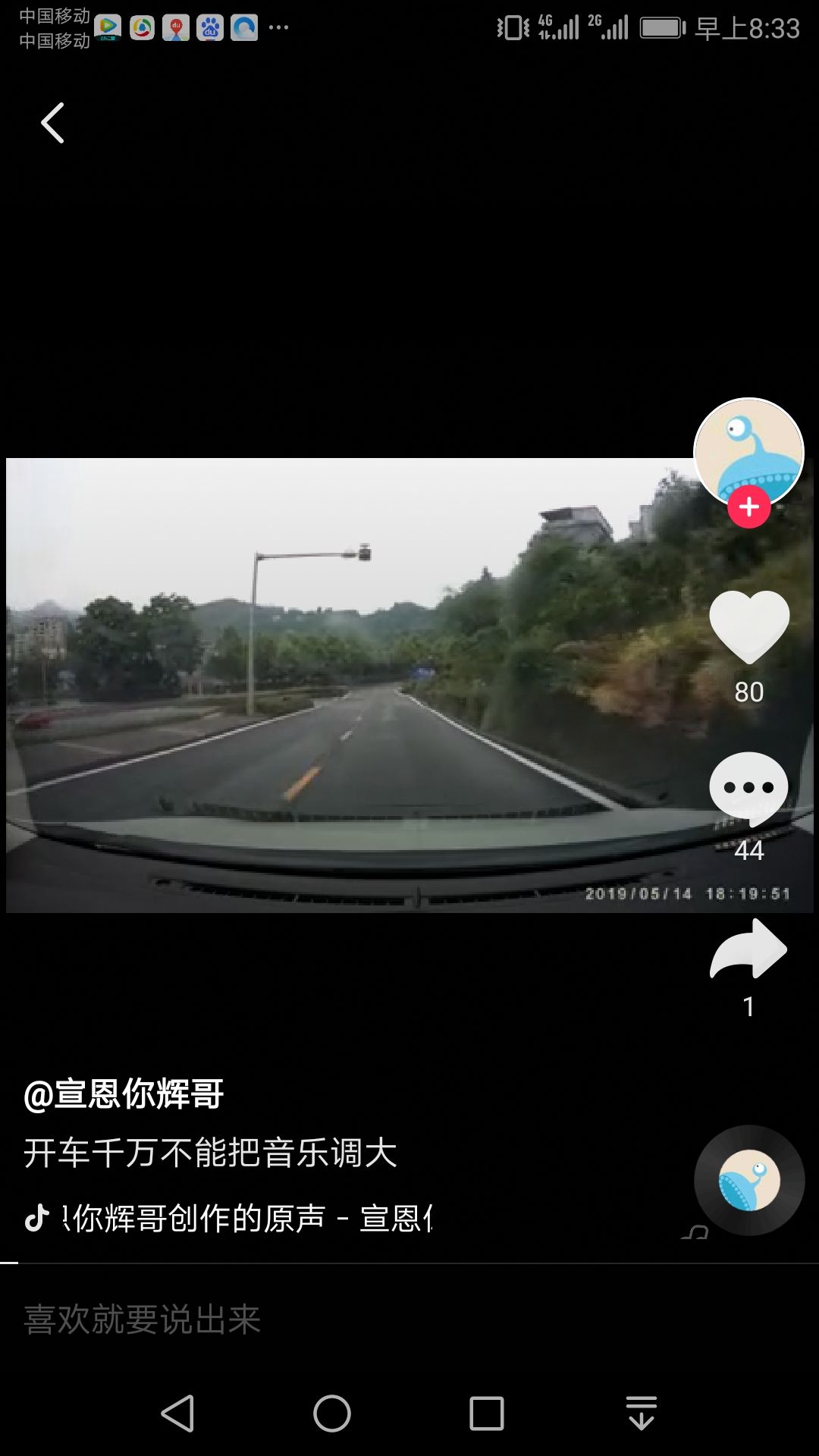Like this video with the heart icon
Screen dimensions: 819x1456
(x=748, y=627)
